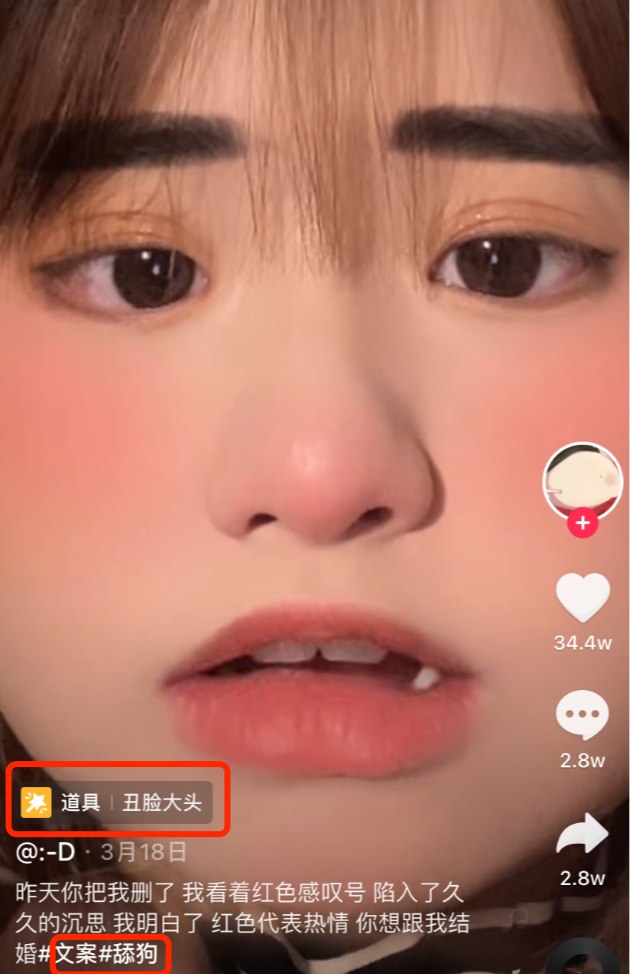Like this video with the heart icon
The height and width of the screenshot is (974, 630).
[582, 597]
